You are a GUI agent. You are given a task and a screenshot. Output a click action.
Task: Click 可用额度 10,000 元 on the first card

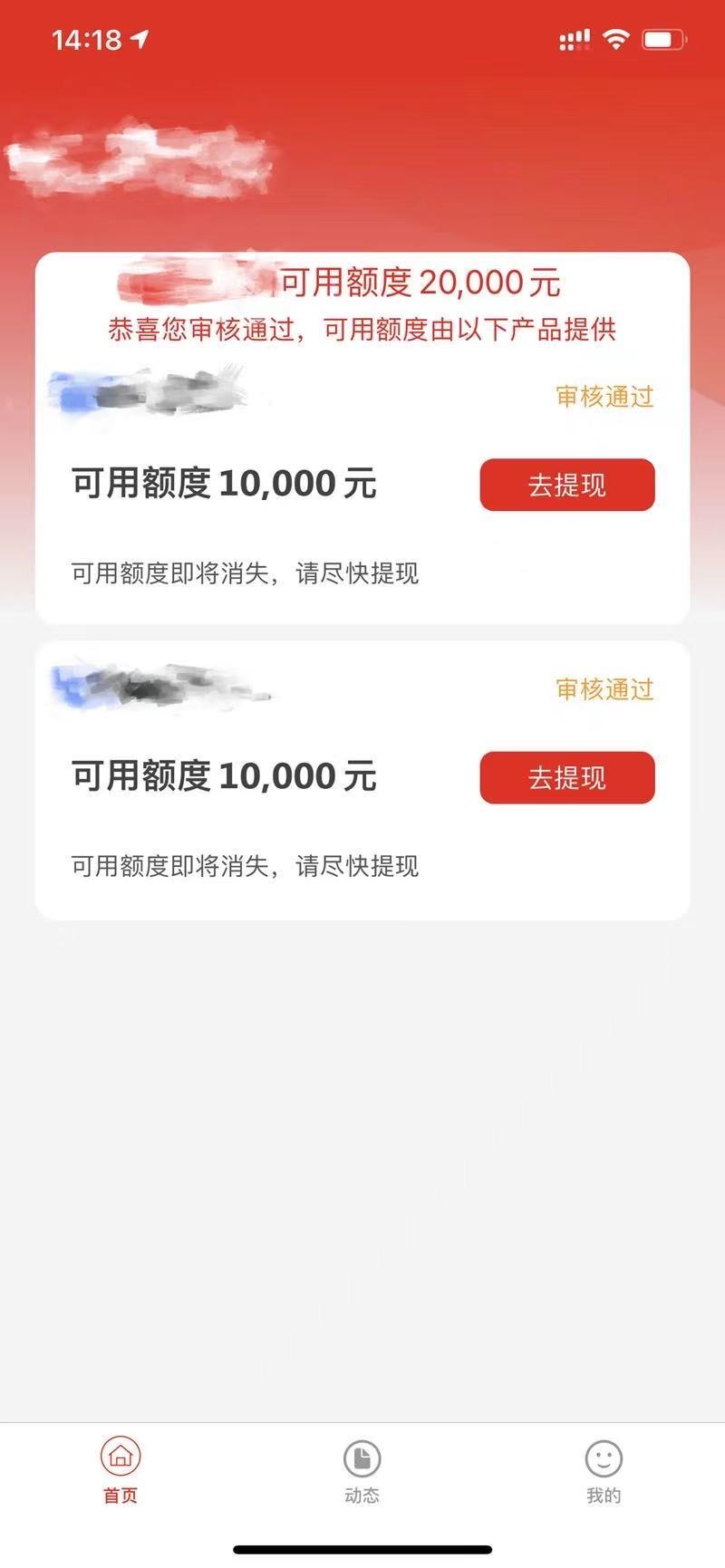[227, 483]
